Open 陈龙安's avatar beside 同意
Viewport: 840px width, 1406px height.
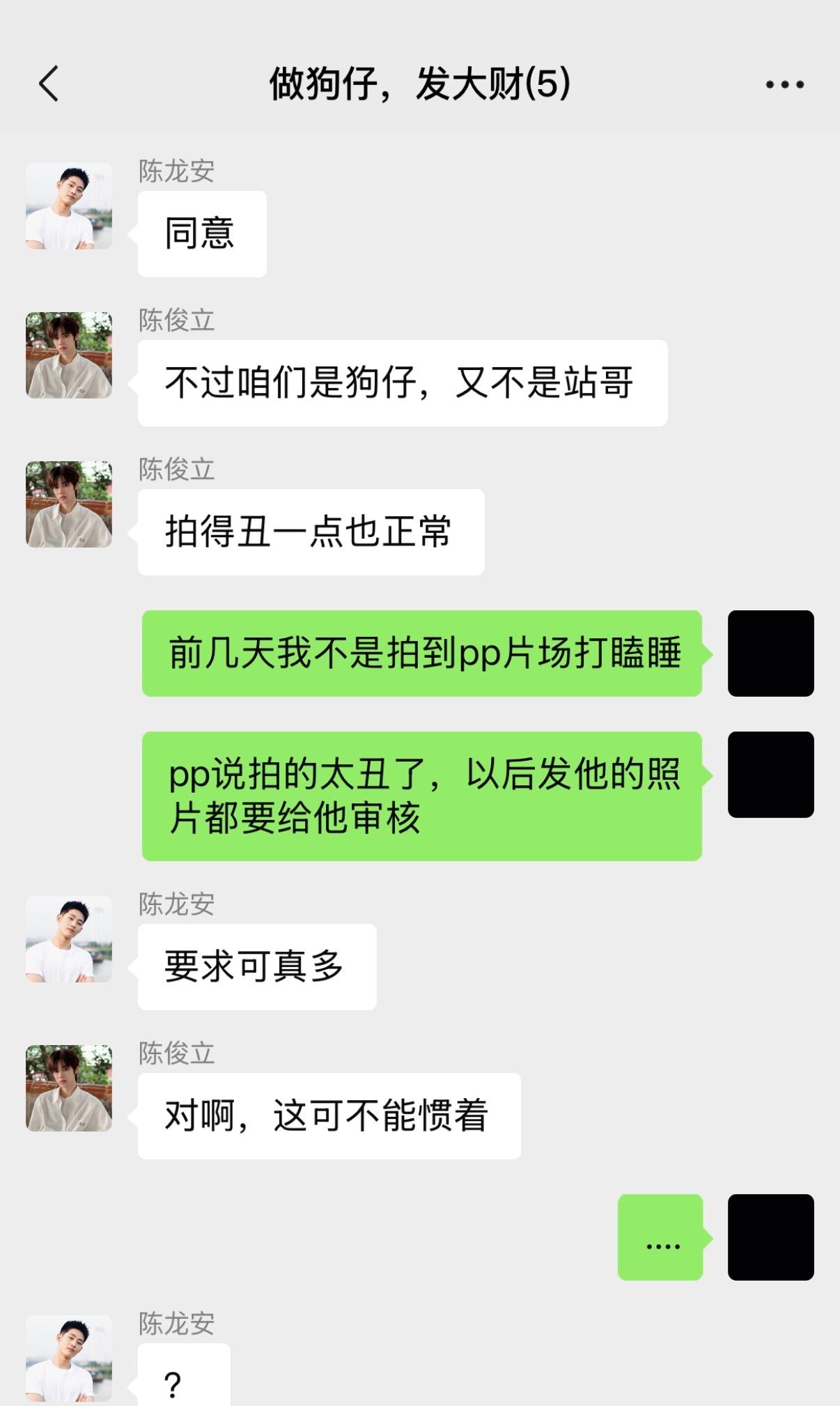(69, 206)
